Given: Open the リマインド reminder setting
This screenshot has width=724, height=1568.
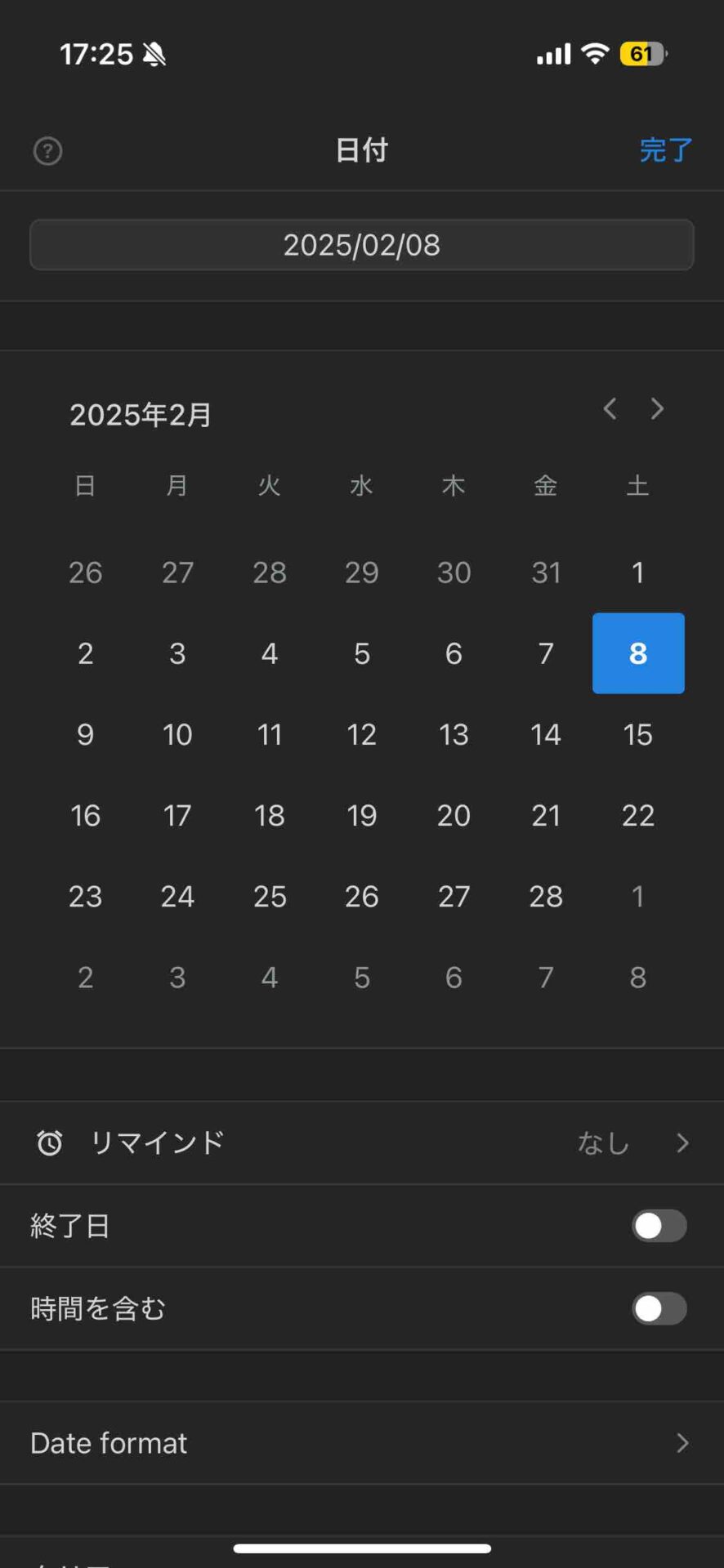Looking at the screenshot, I should coord(361,1143).
